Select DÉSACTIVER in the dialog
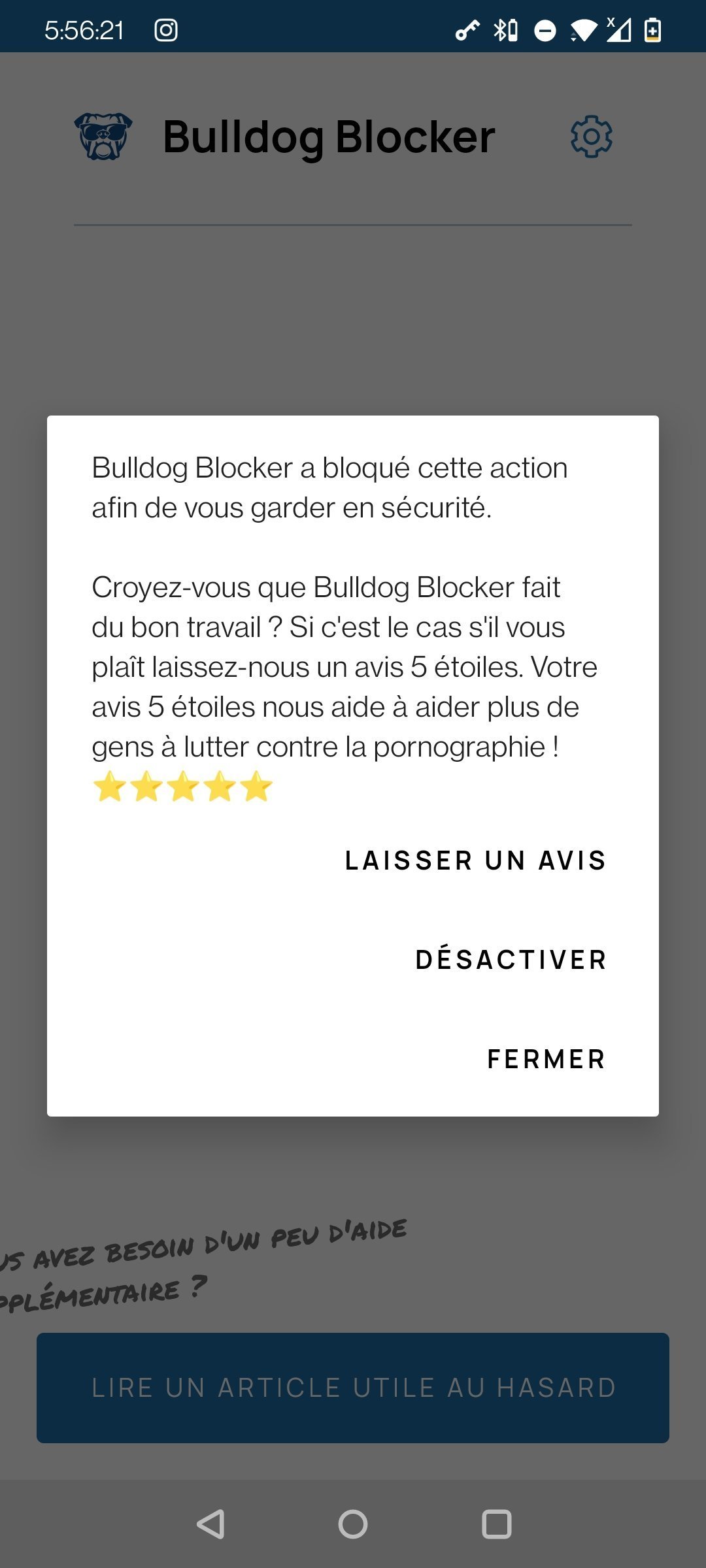Screen dimensions: 706x1568 click(x=511, y=960)
